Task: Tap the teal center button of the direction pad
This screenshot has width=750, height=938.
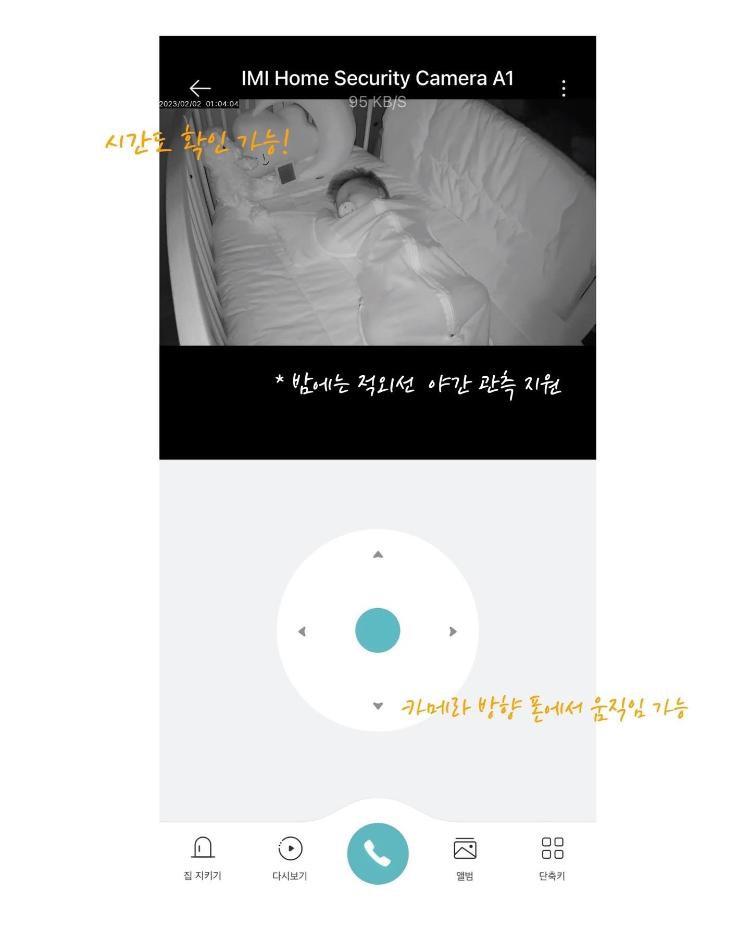Action: (x=378, y=631)
